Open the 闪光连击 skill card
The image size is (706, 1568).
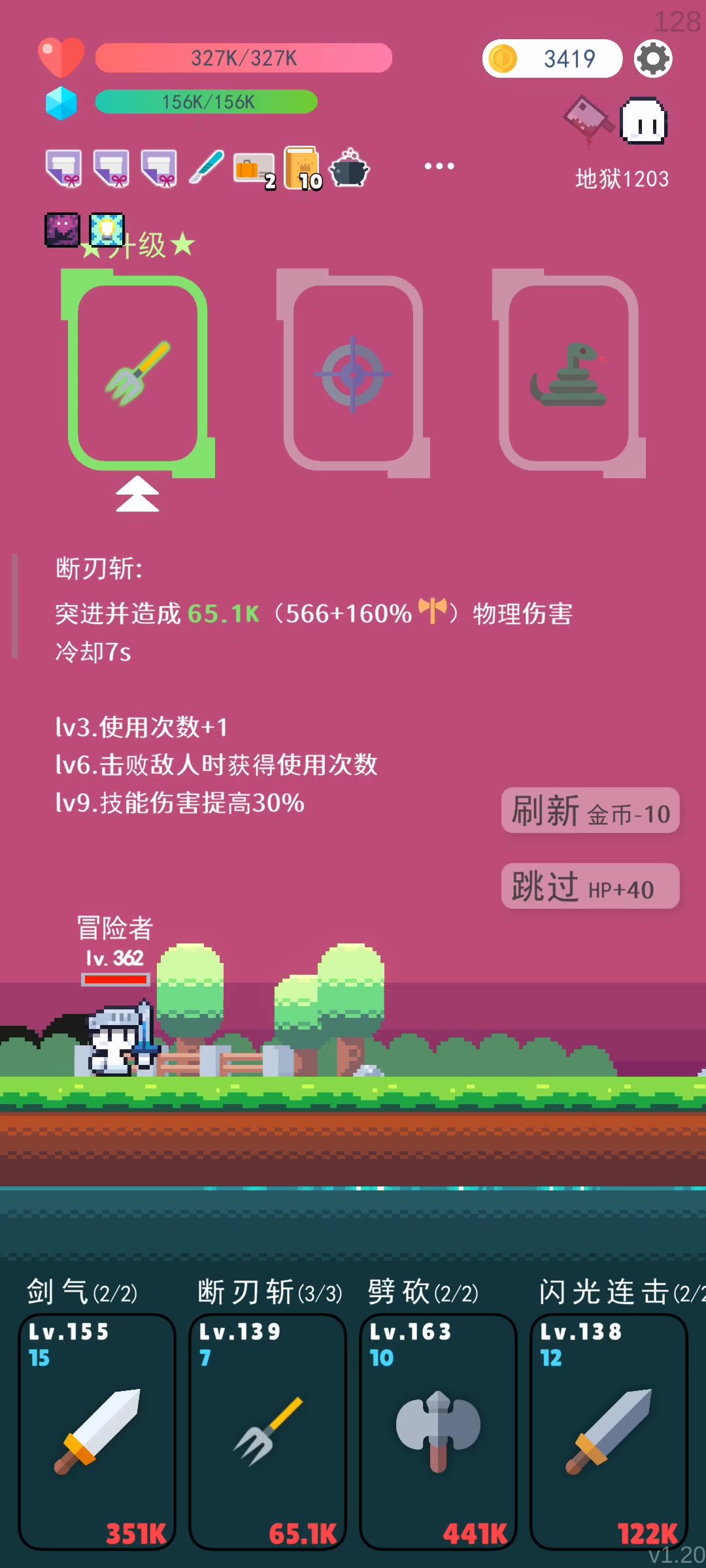[609, 1431]
